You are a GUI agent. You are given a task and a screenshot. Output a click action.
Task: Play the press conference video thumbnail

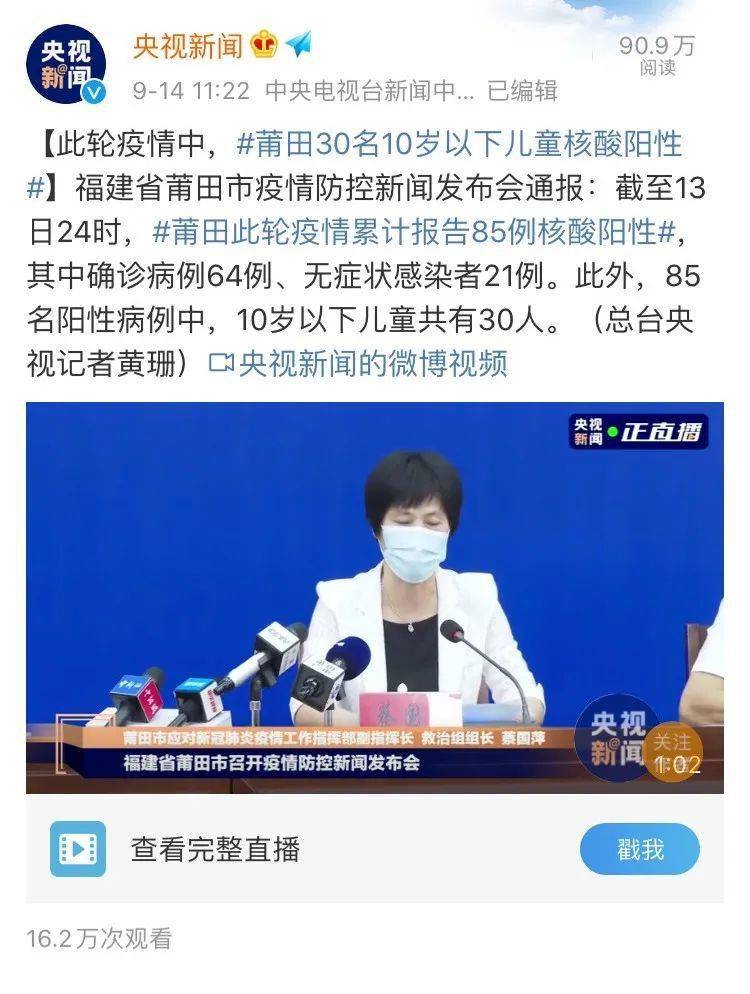point(375,600)
